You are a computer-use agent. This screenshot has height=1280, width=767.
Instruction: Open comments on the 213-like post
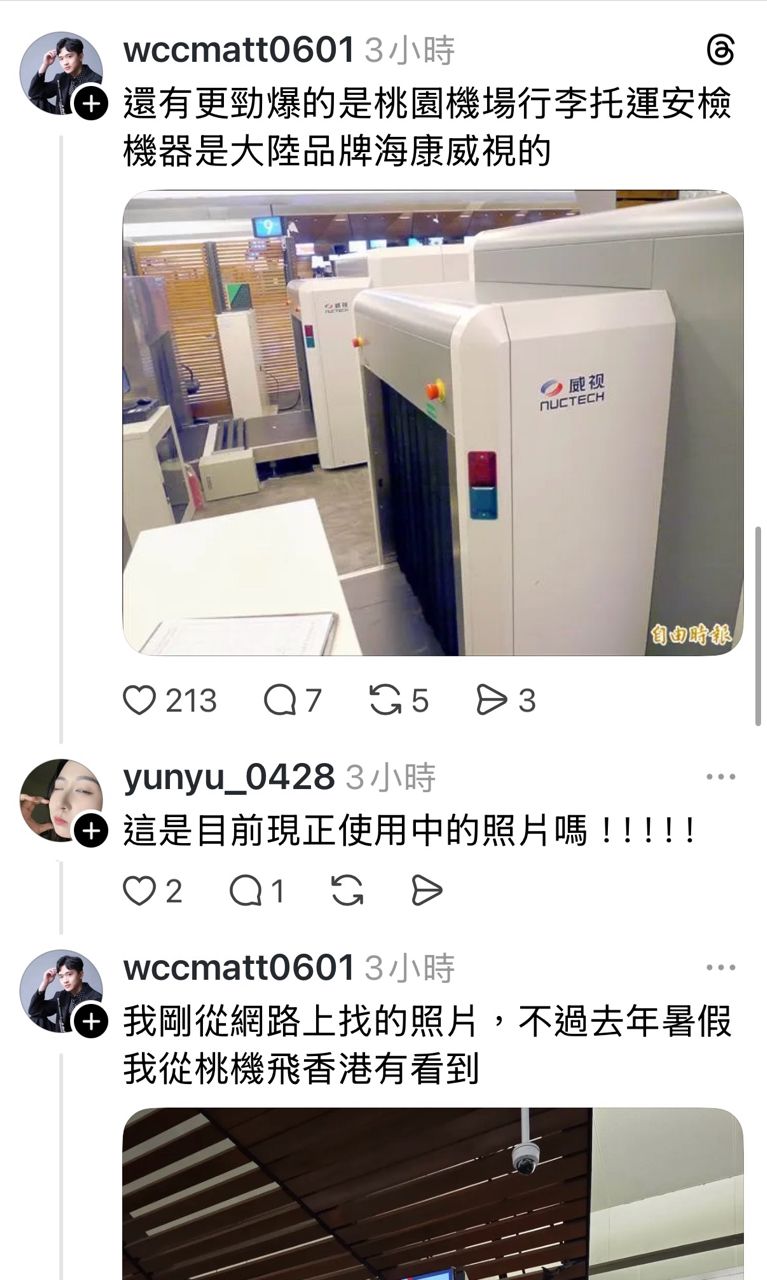279,700
